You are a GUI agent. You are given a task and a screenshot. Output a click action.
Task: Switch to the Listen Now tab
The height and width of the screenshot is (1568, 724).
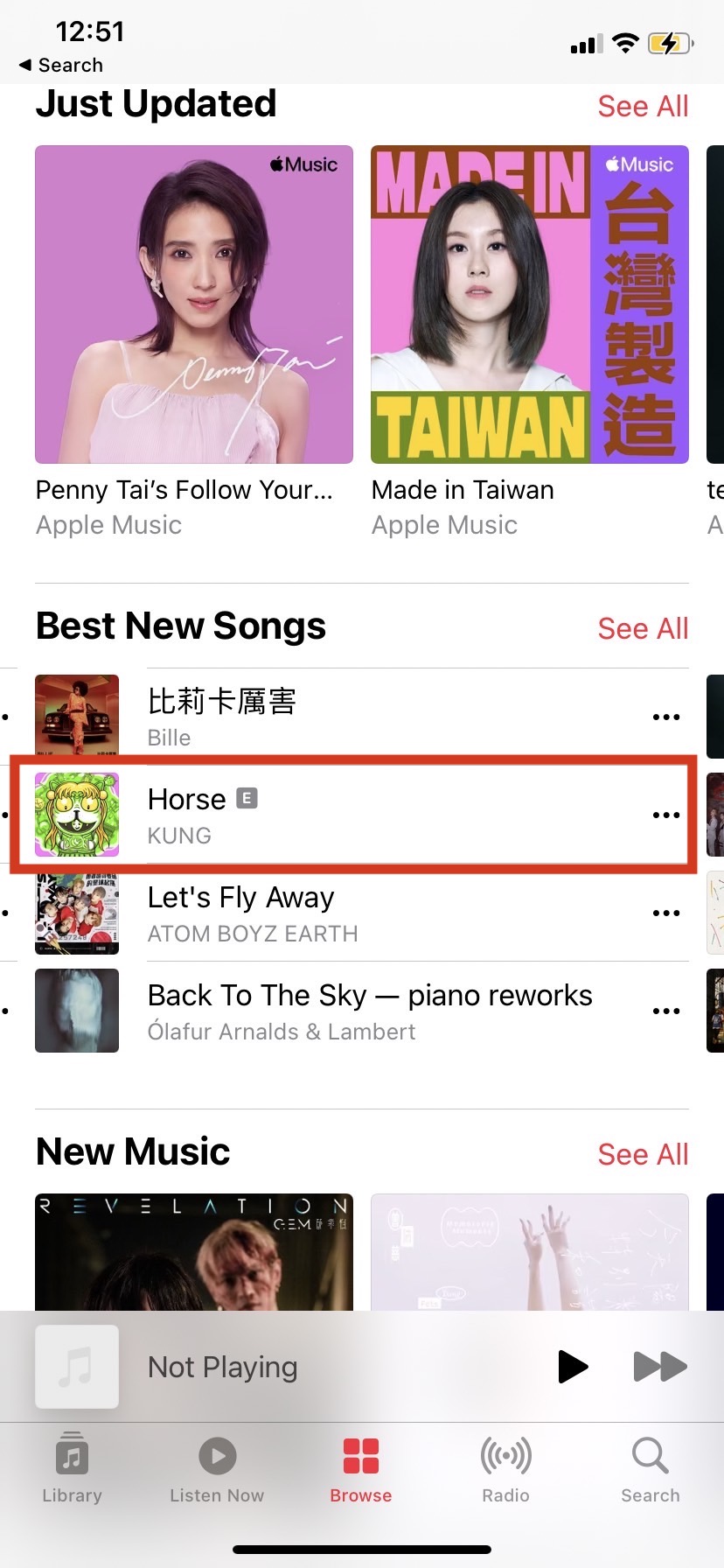click(217, 1468)
